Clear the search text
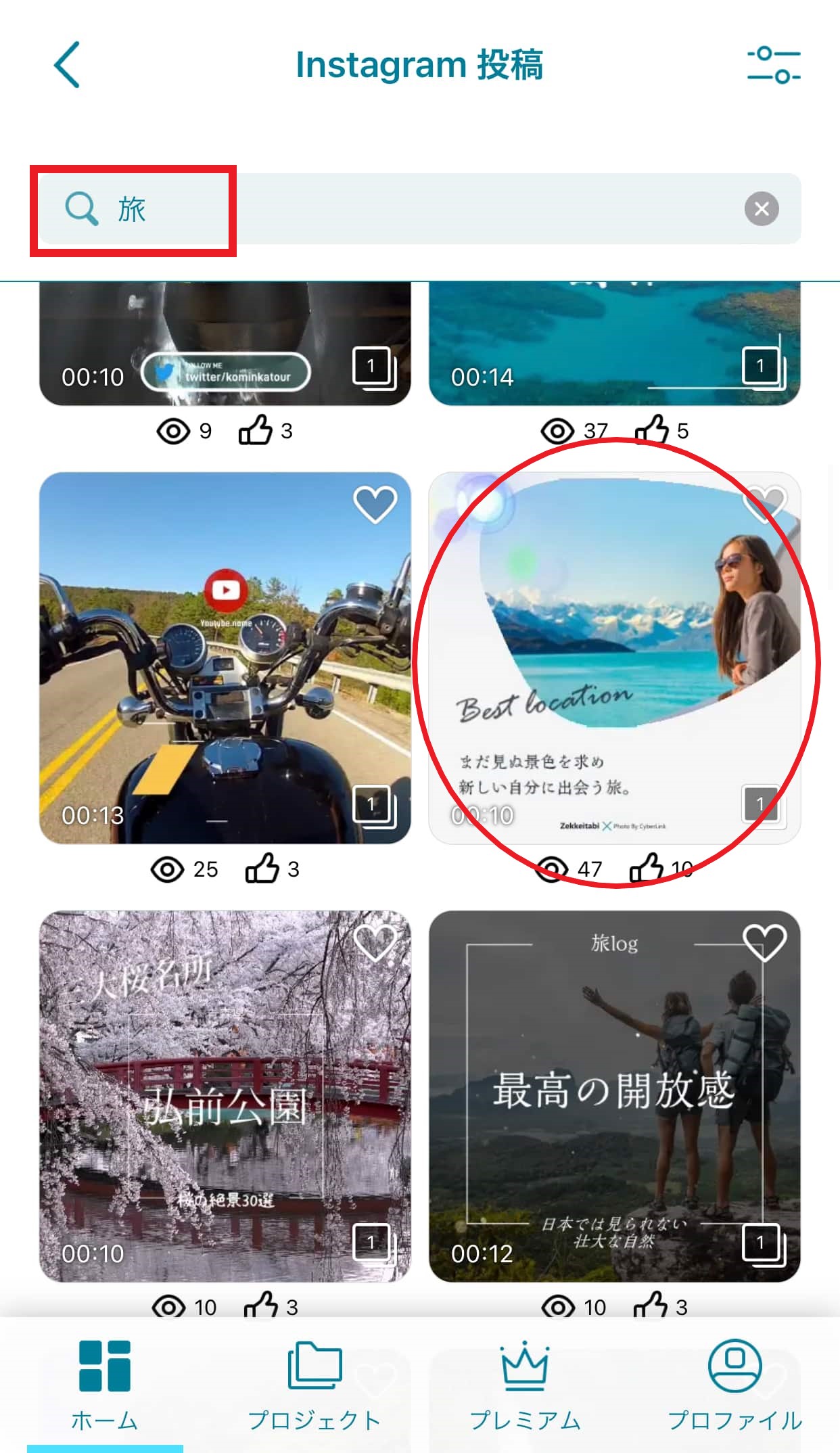The width and height of the screenshot is (840, 1453). (x=762, y=208)
